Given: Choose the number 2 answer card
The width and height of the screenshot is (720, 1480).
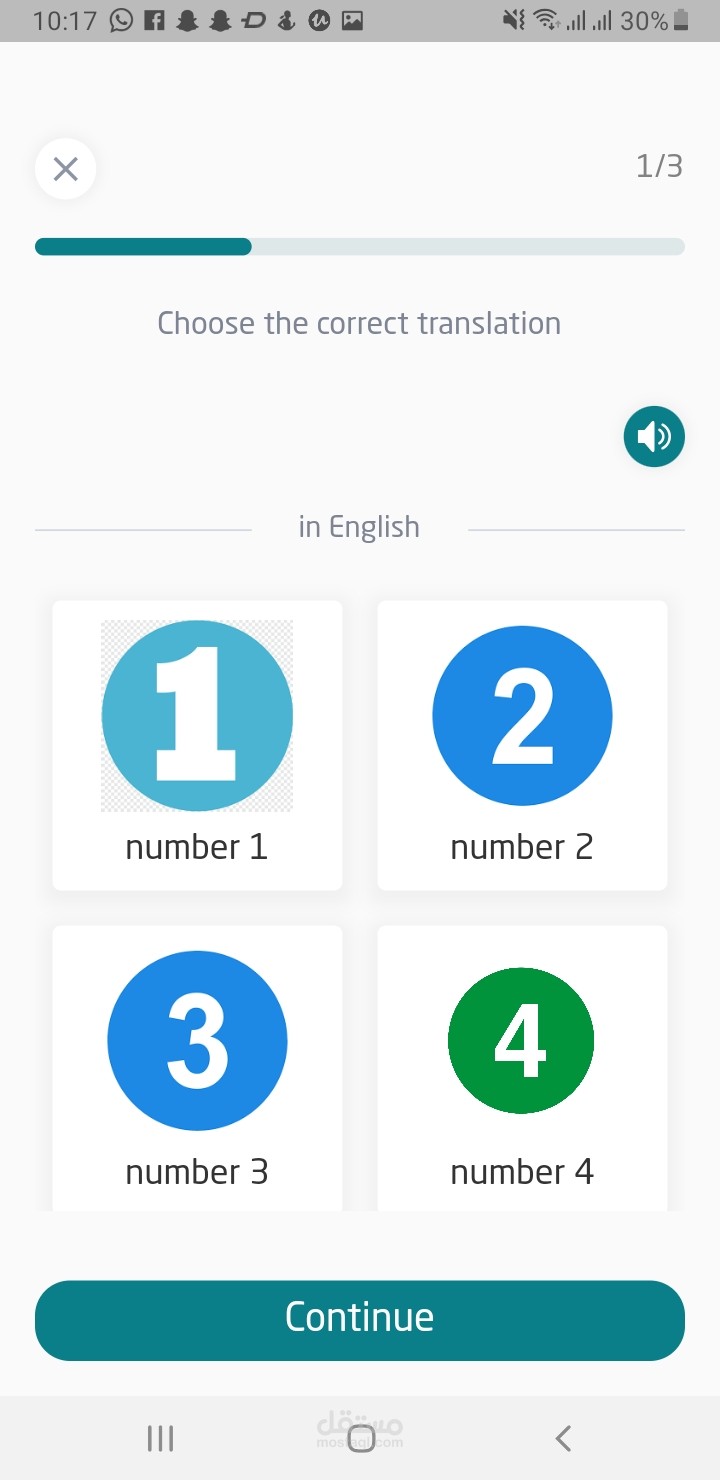Looking at the screenshot, I should [522, 745].
